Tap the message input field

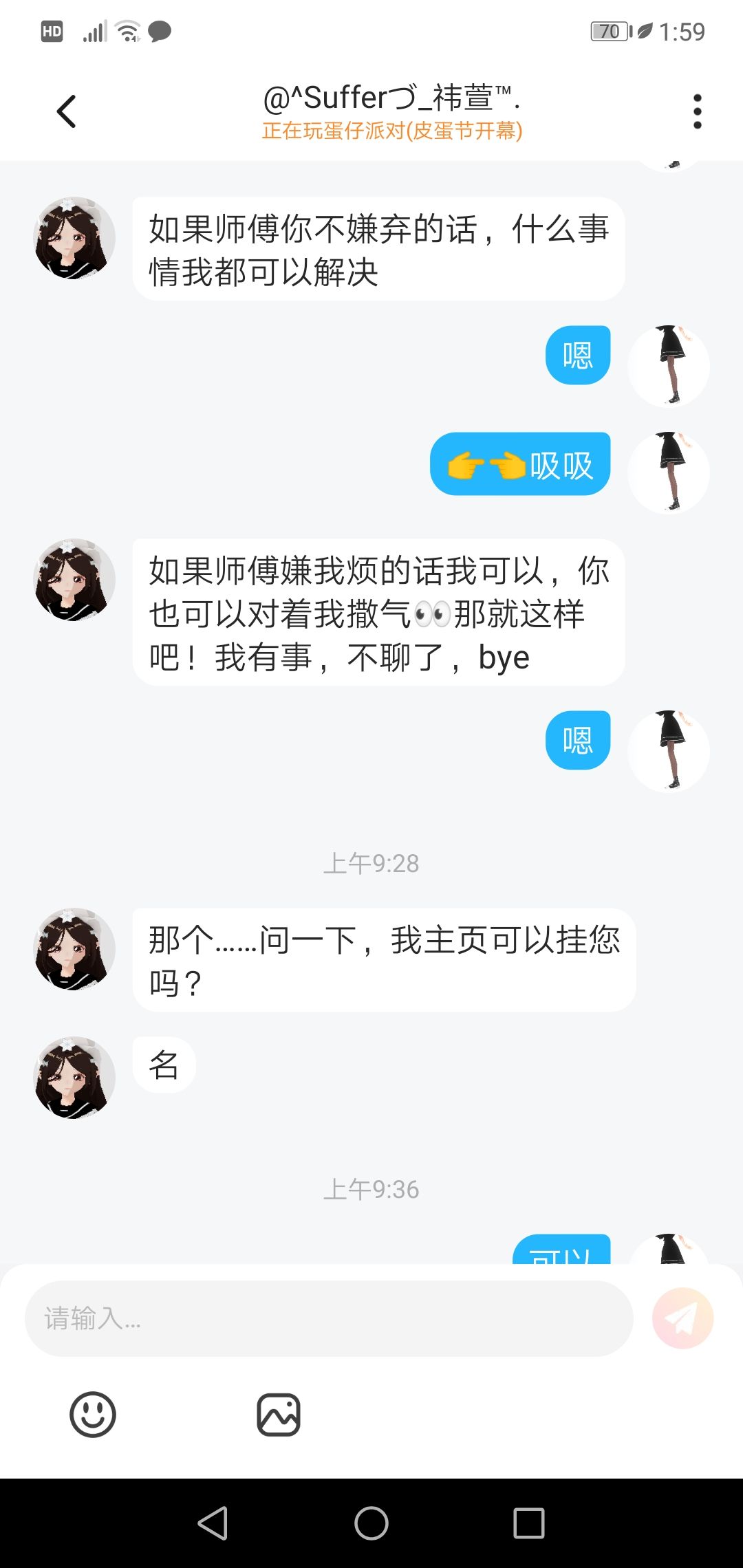[329, 1318]
